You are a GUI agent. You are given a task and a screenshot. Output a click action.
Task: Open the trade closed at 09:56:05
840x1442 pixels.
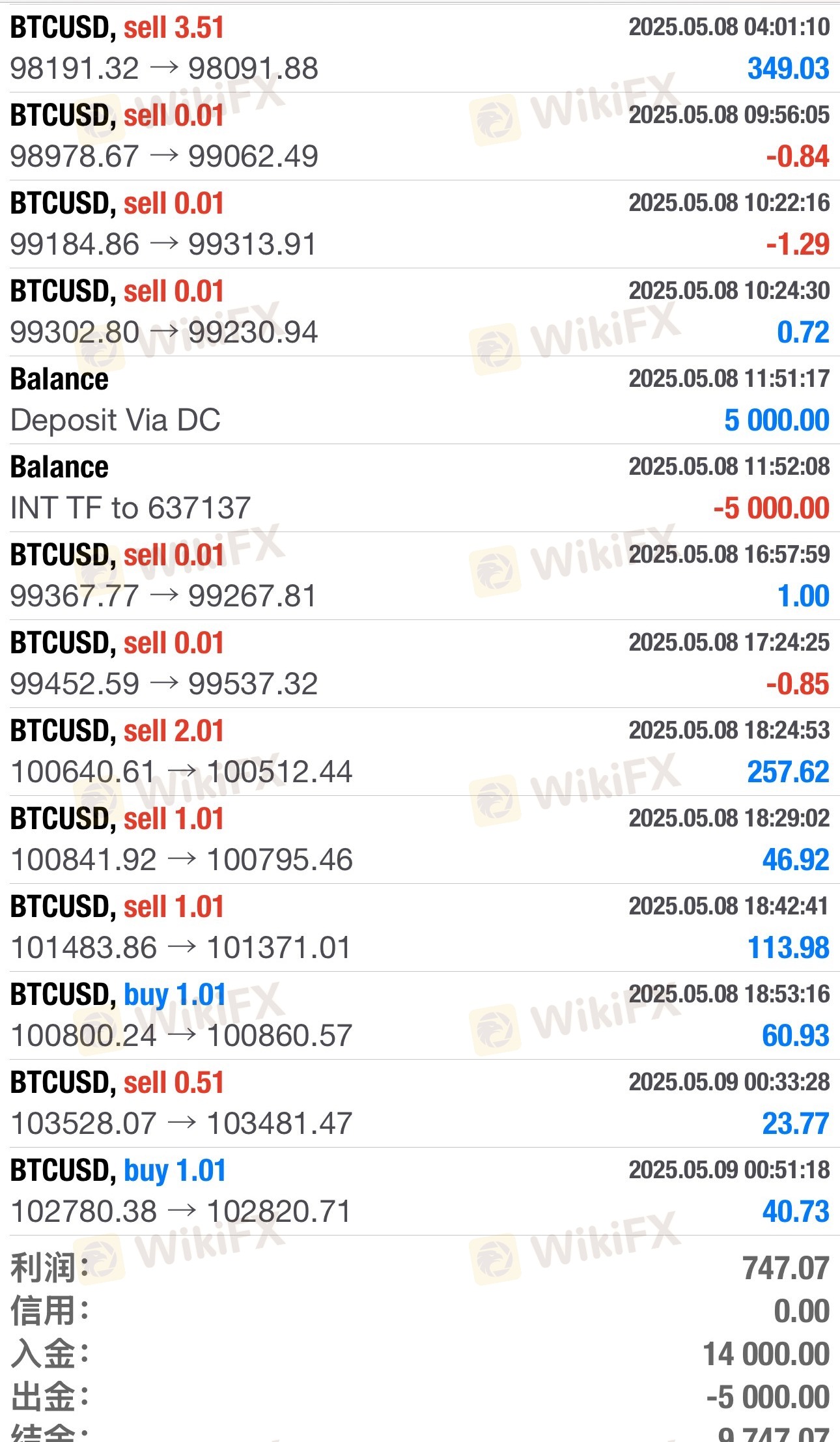[420, 136]
